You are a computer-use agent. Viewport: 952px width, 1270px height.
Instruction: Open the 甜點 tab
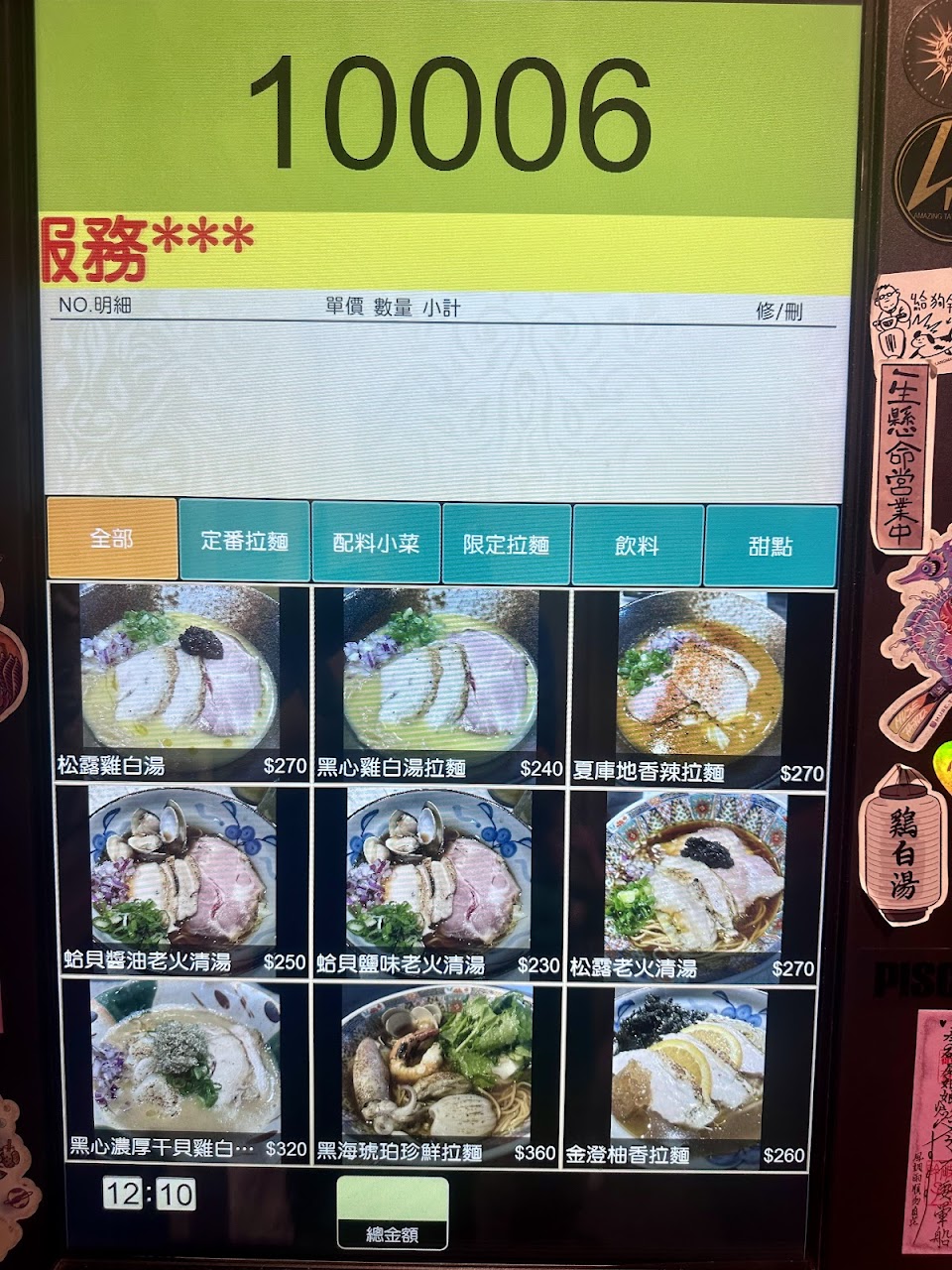[771, 547]
